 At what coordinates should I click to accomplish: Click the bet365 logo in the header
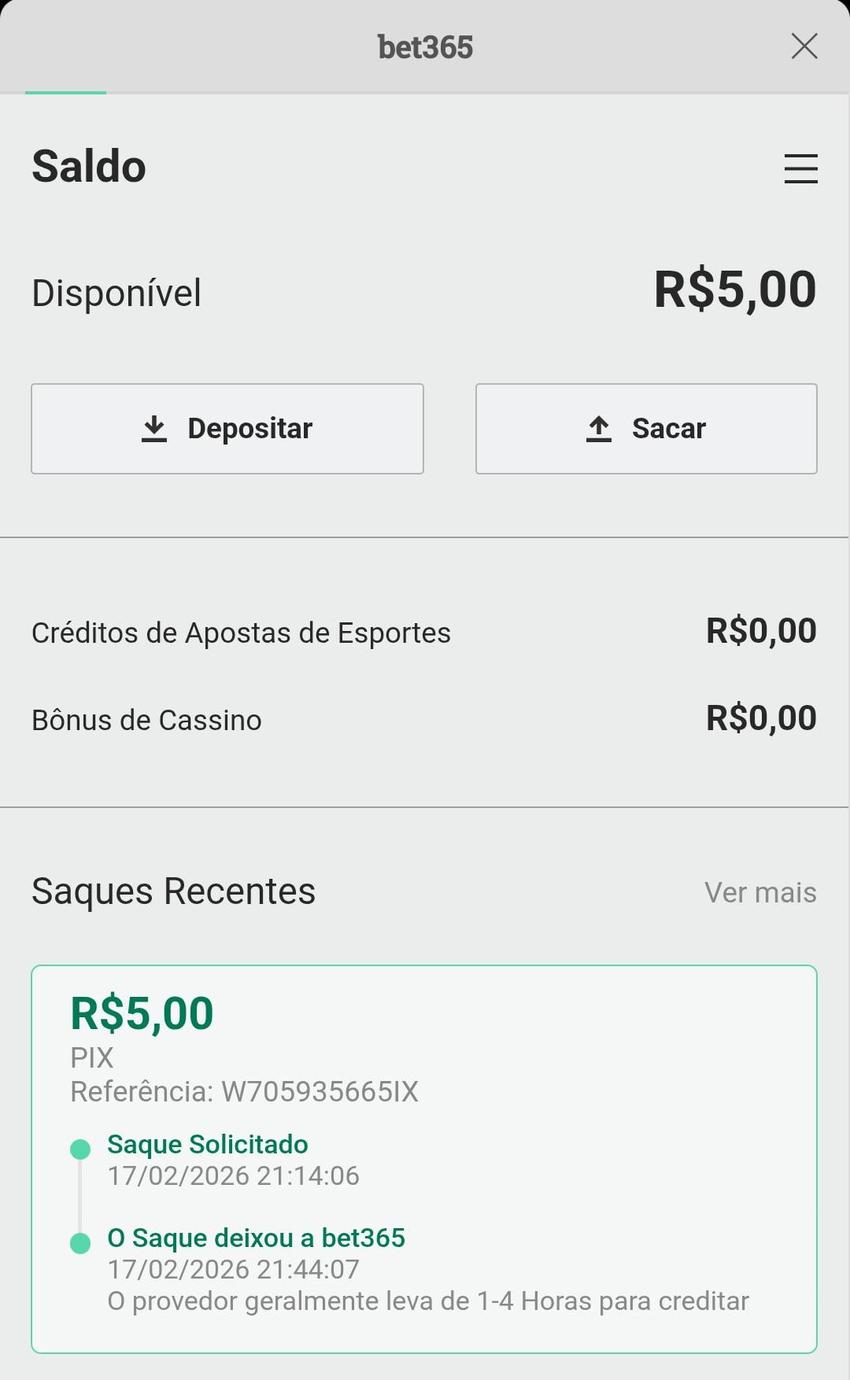425,46
